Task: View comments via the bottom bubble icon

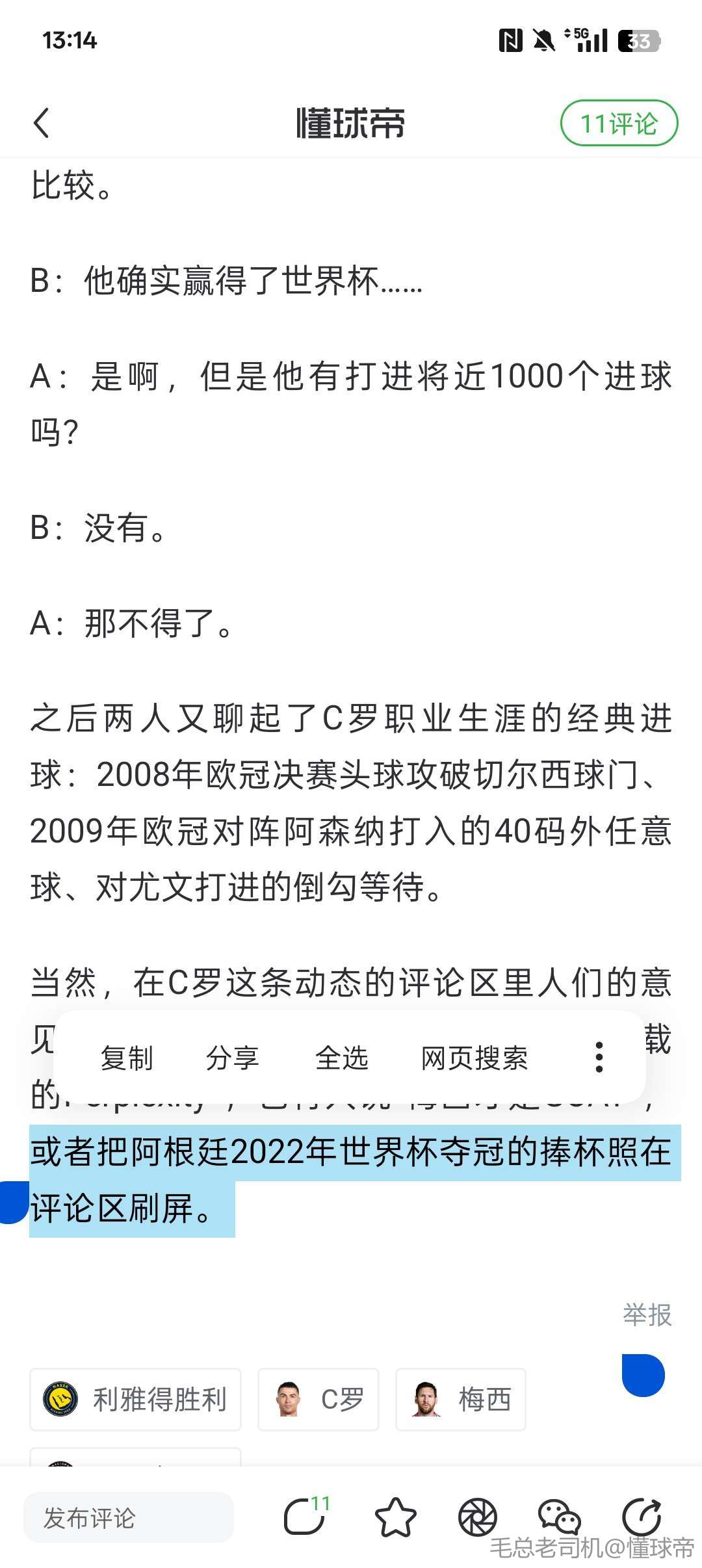Action: [304, 1517]
